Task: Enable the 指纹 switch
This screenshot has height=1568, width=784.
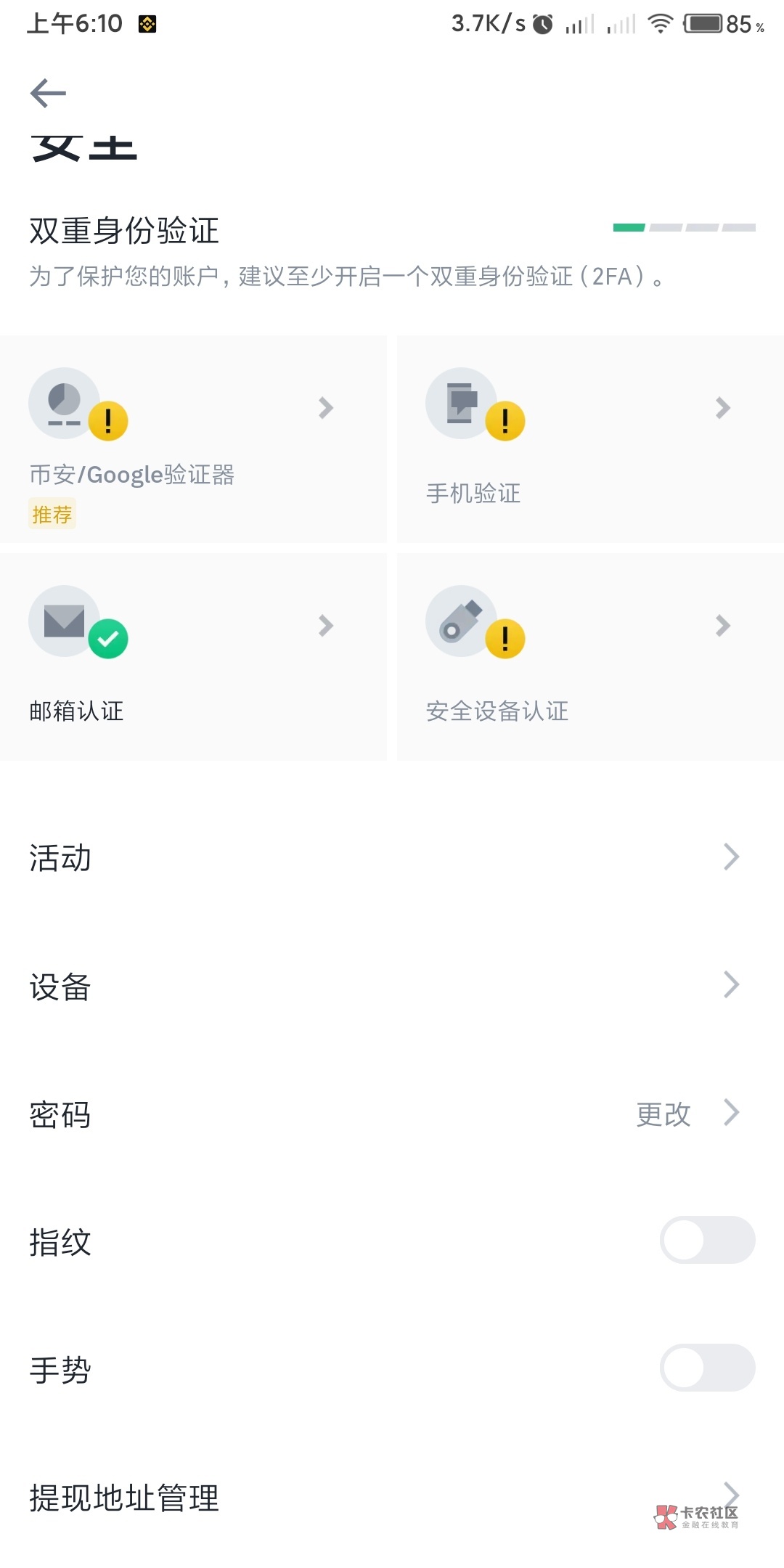Action: pos(707,1240)
